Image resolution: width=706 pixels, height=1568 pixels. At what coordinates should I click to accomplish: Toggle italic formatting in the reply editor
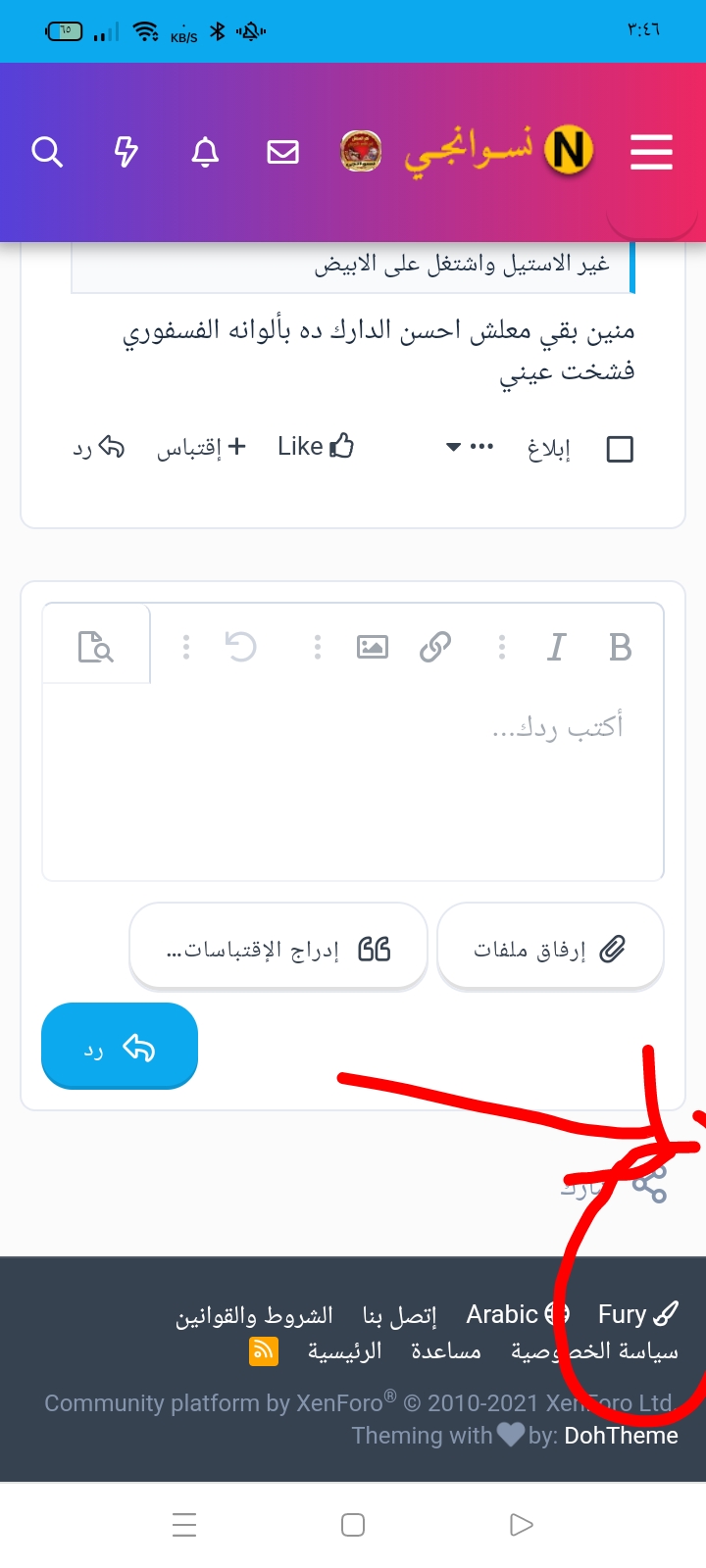(x=556, y=647)
